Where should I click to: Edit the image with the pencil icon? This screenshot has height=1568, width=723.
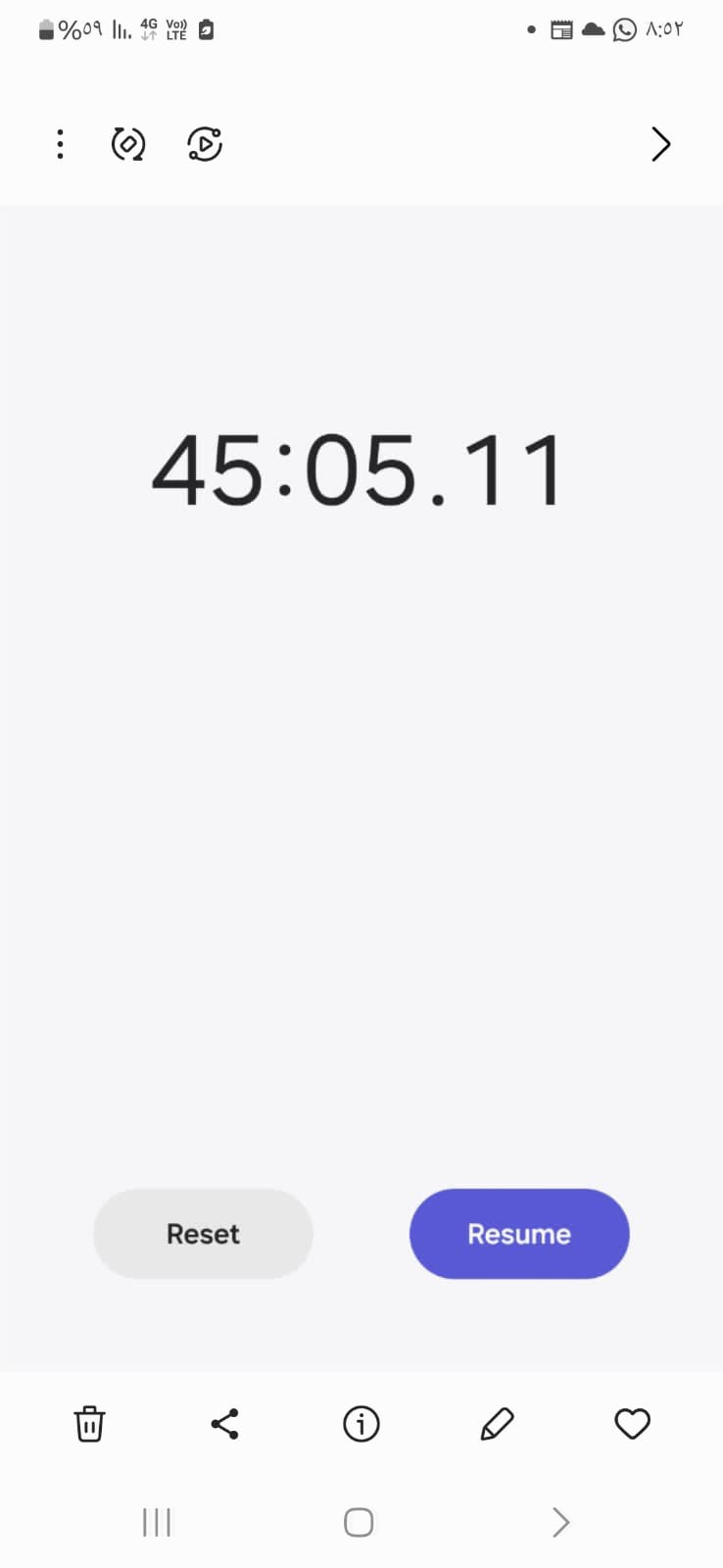(497, 1424)
